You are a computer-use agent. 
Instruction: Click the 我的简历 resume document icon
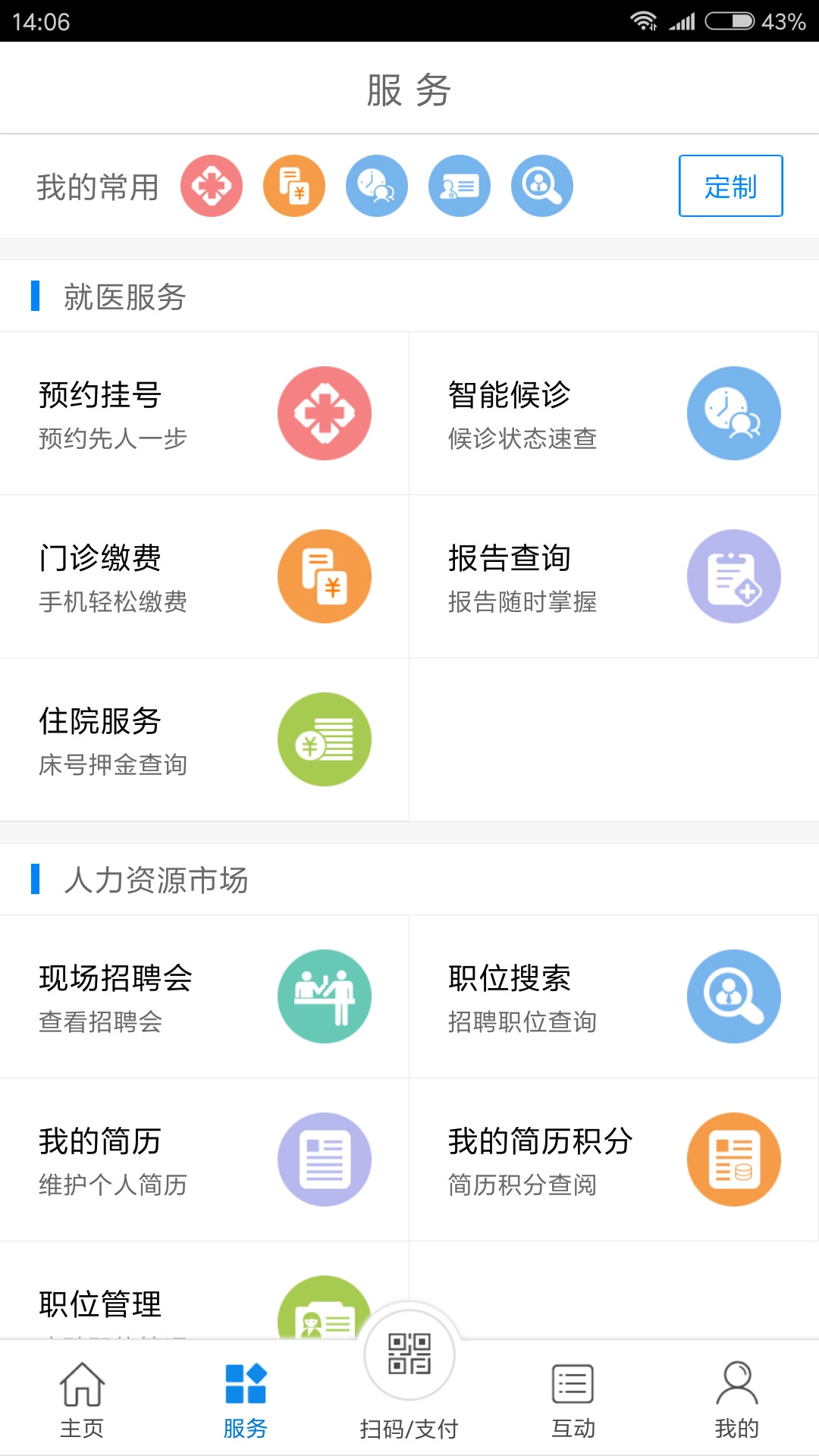(325, 1159)
